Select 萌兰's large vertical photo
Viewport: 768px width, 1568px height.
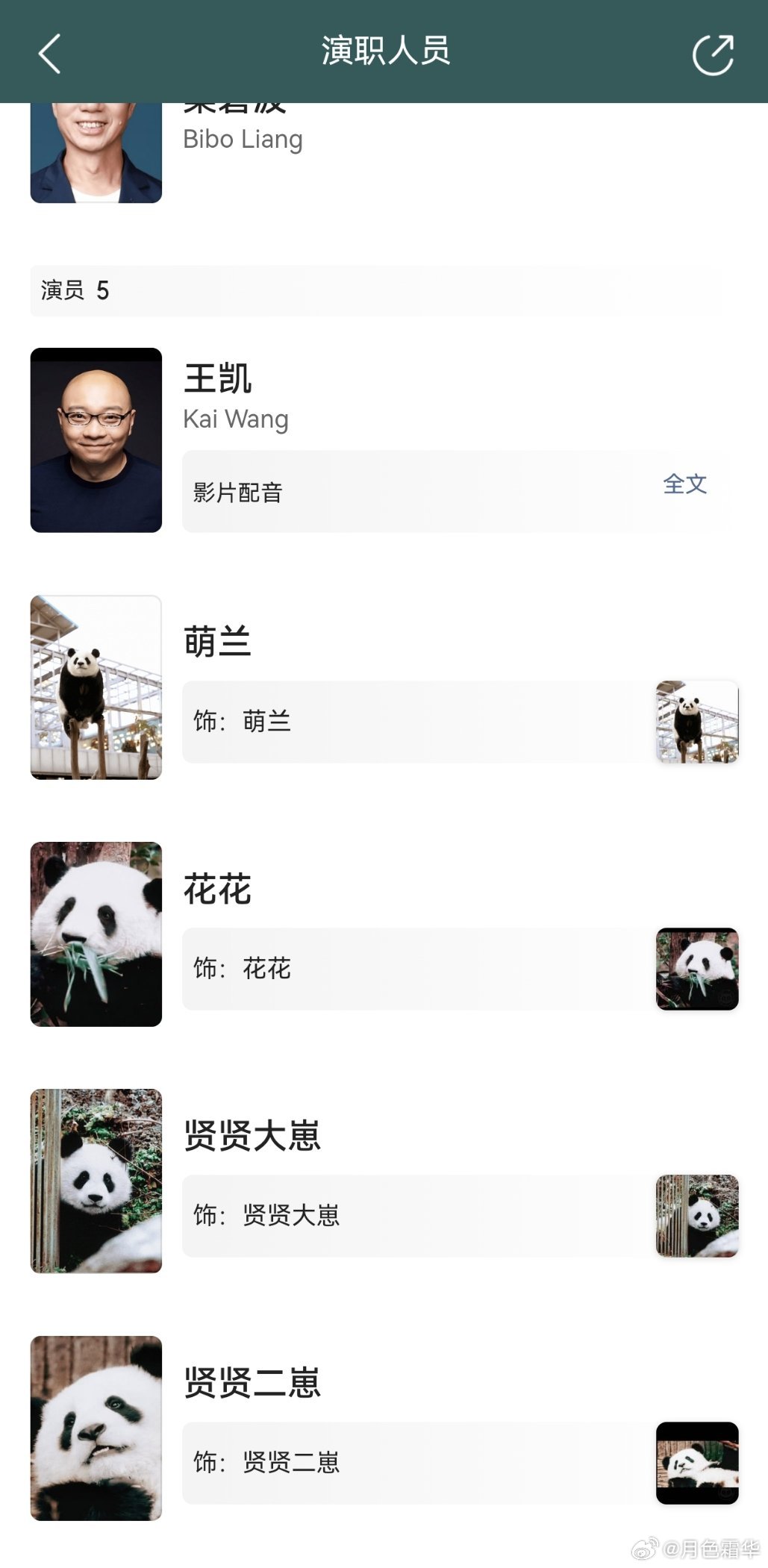pos(96,687)
